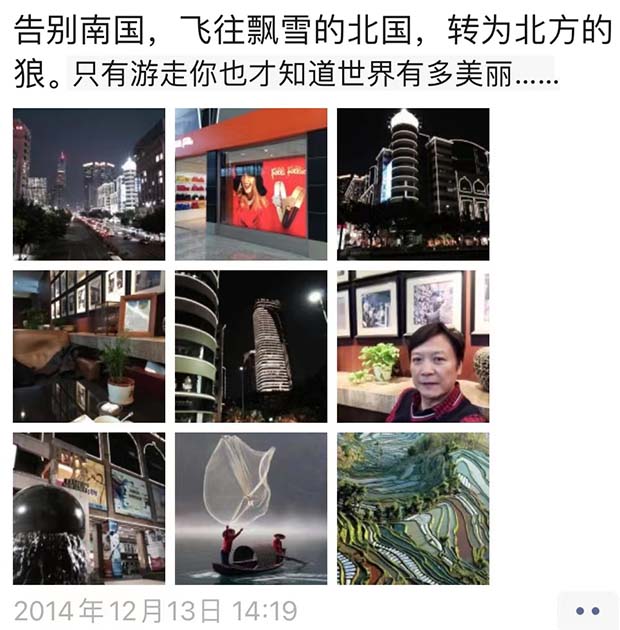The height and width of the screenshot is (630, 620).
Task: Open the black sphere fountain photo
Action: pyautogui.click(x=89, y=508)
